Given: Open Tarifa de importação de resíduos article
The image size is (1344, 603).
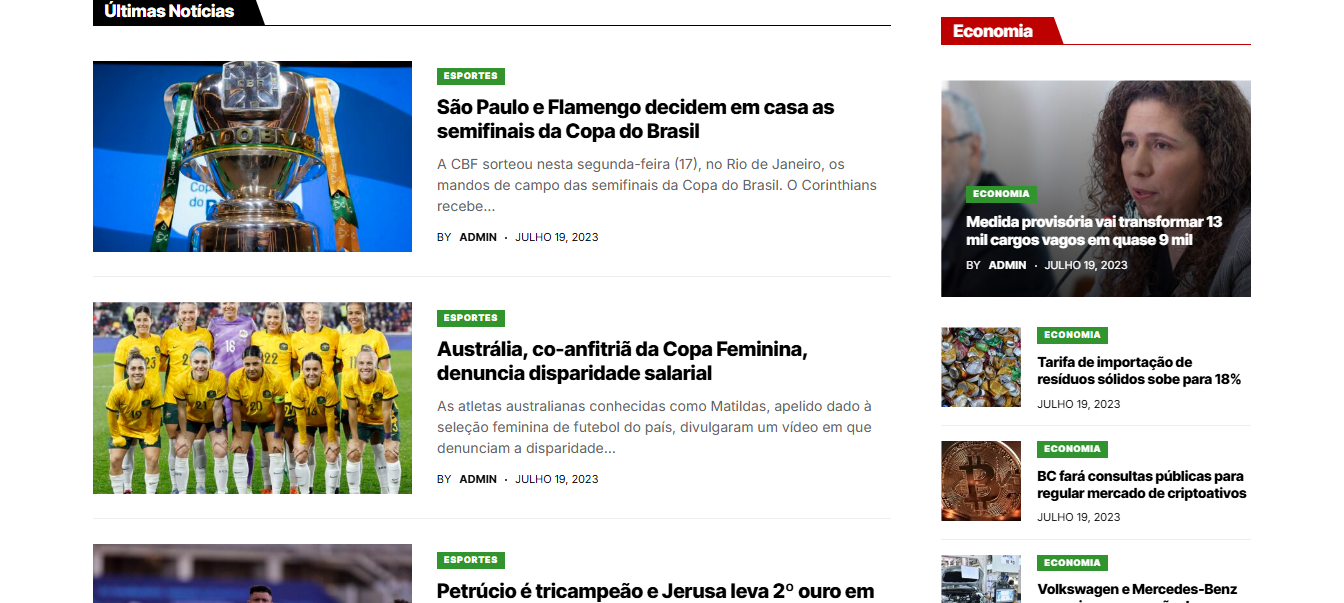Looking at the screenshot, I should tap(1138, 371).
